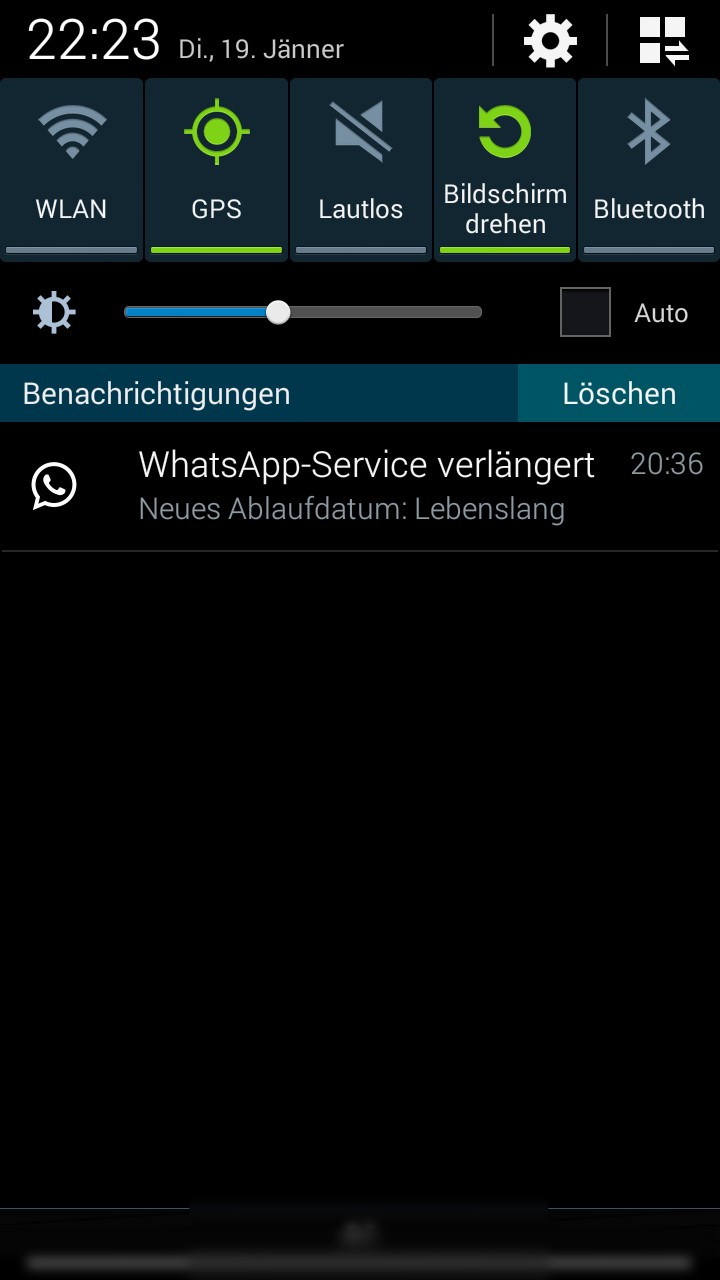Tick the Auto brightness checkbox
Viewport: 720px width, 1280px height.
click(x=585, y=312)
